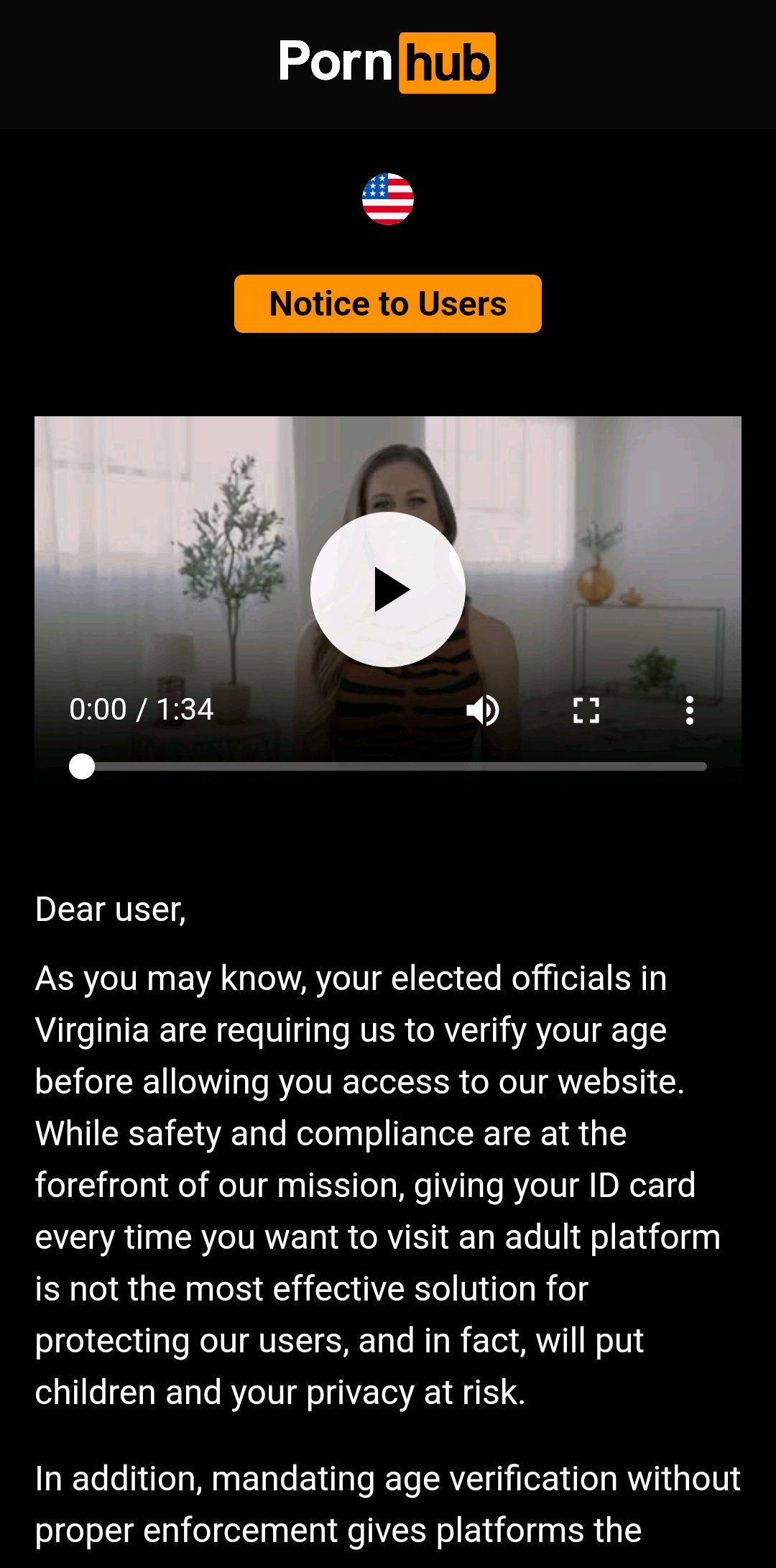
Task: Open the video's more options menu
Action: click(689, 710)
